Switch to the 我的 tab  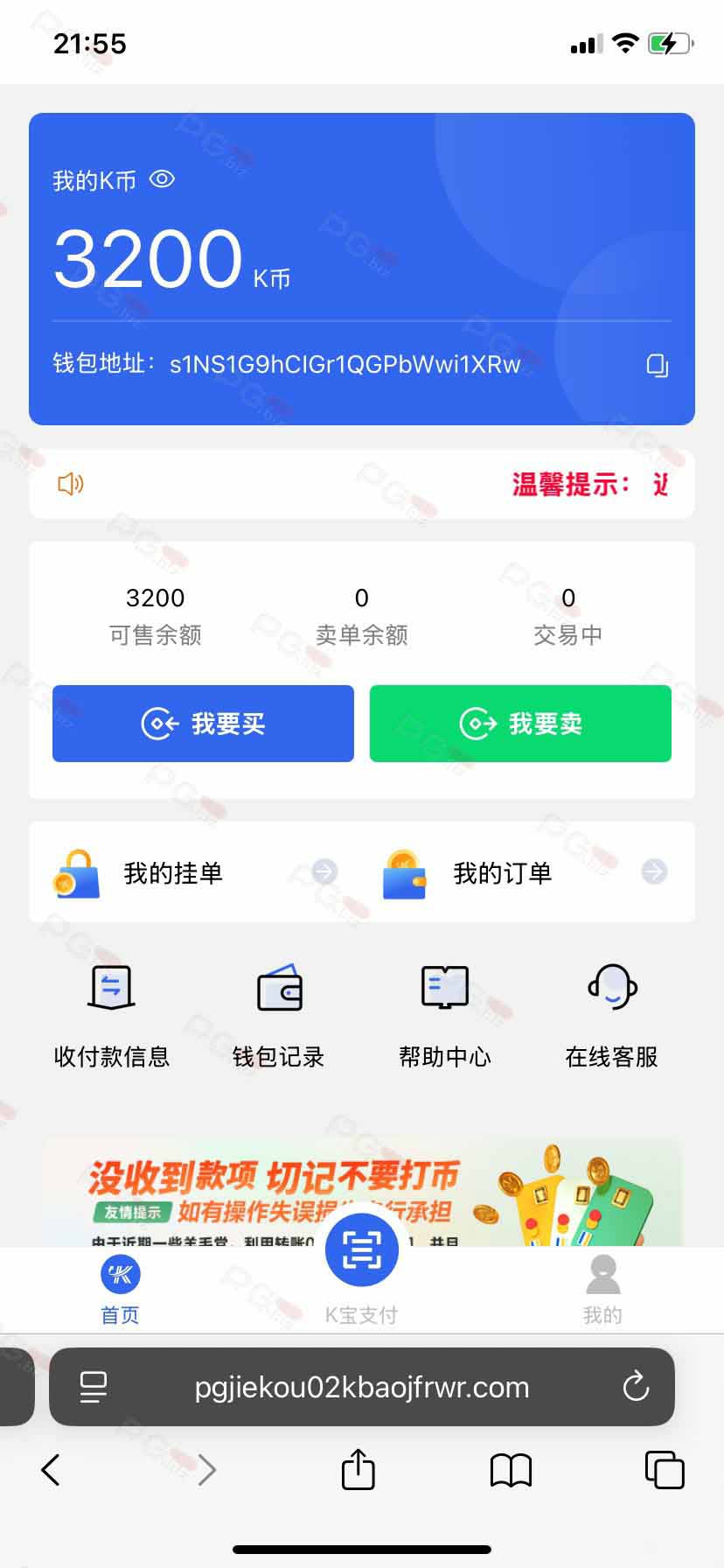(602, 1290)
